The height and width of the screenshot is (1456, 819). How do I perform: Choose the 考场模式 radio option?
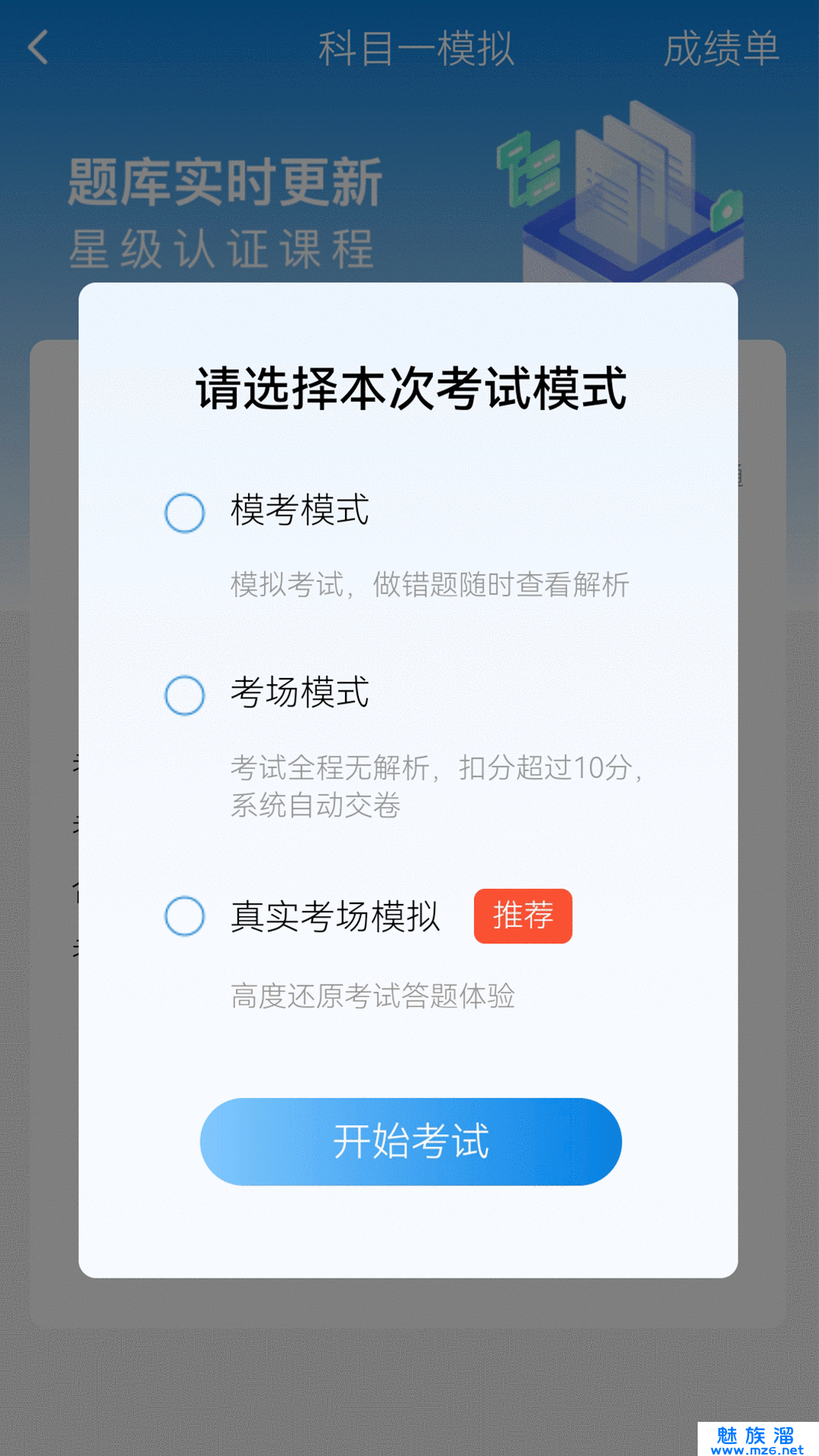pos(184,695)
